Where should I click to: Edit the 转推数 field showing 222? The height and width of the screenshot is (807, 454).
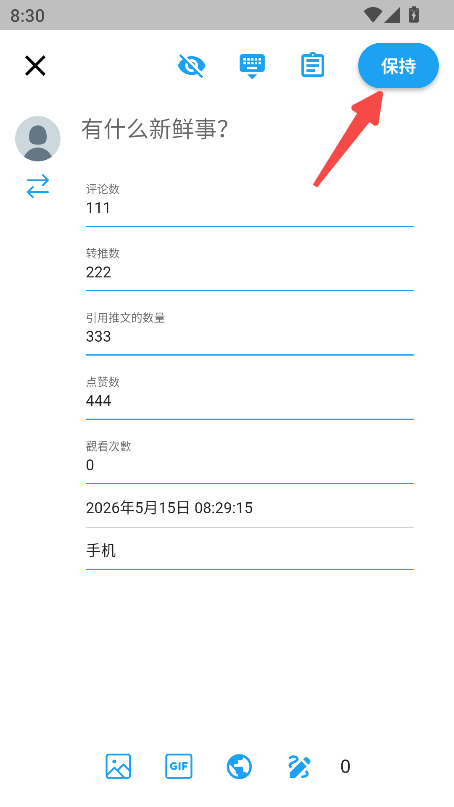[250, 268]
